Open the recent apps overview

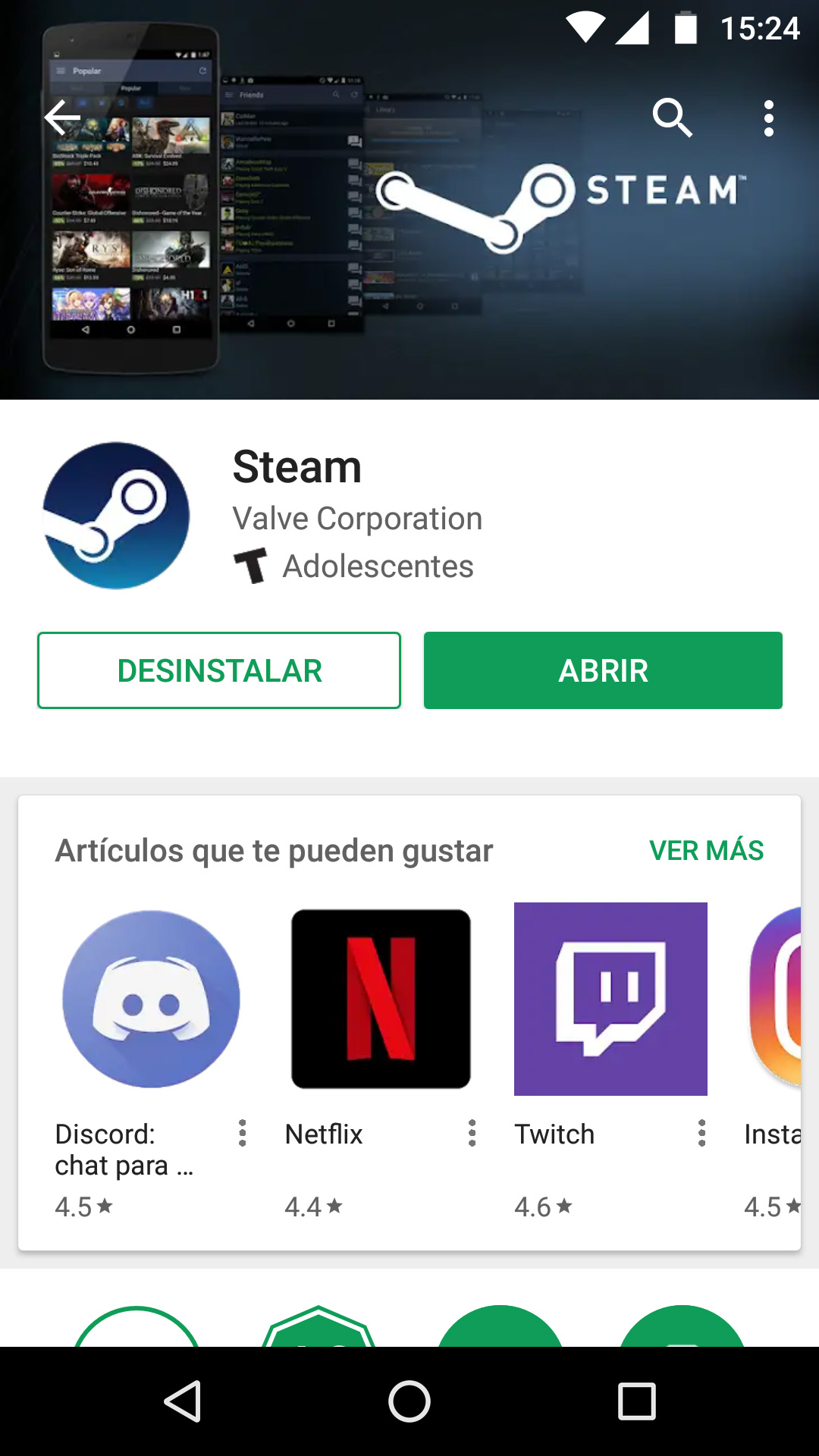[636, 1401]
